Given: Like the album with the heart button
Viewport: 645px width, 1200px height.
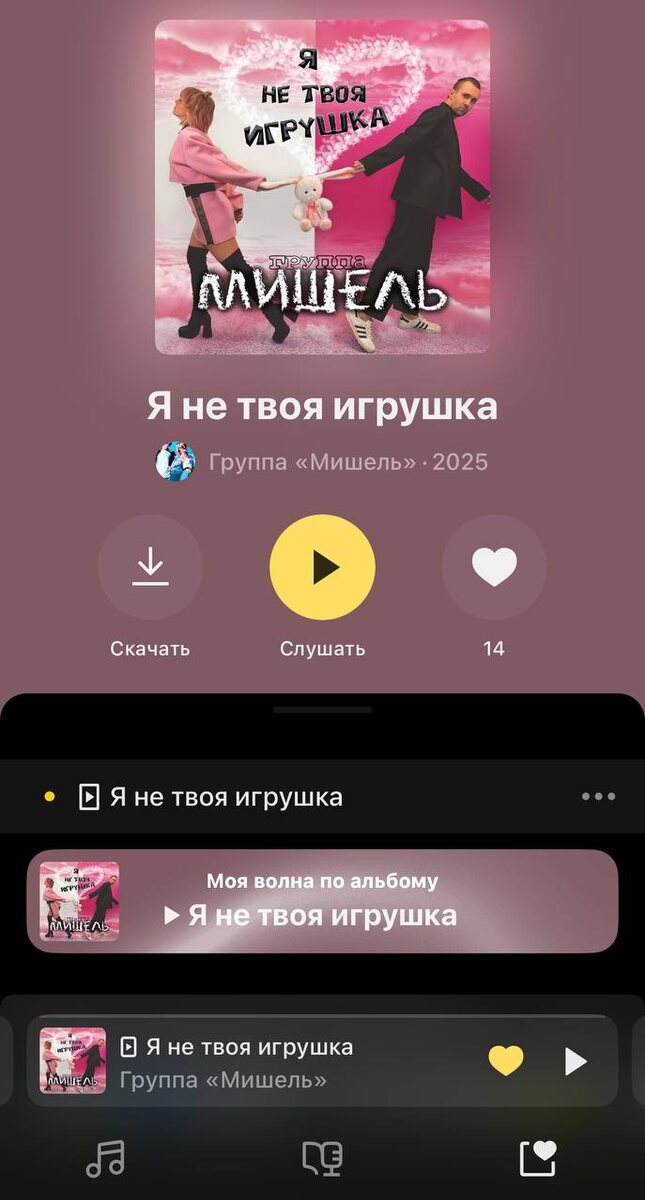Looking at the screenshot, I should (494, 568).
